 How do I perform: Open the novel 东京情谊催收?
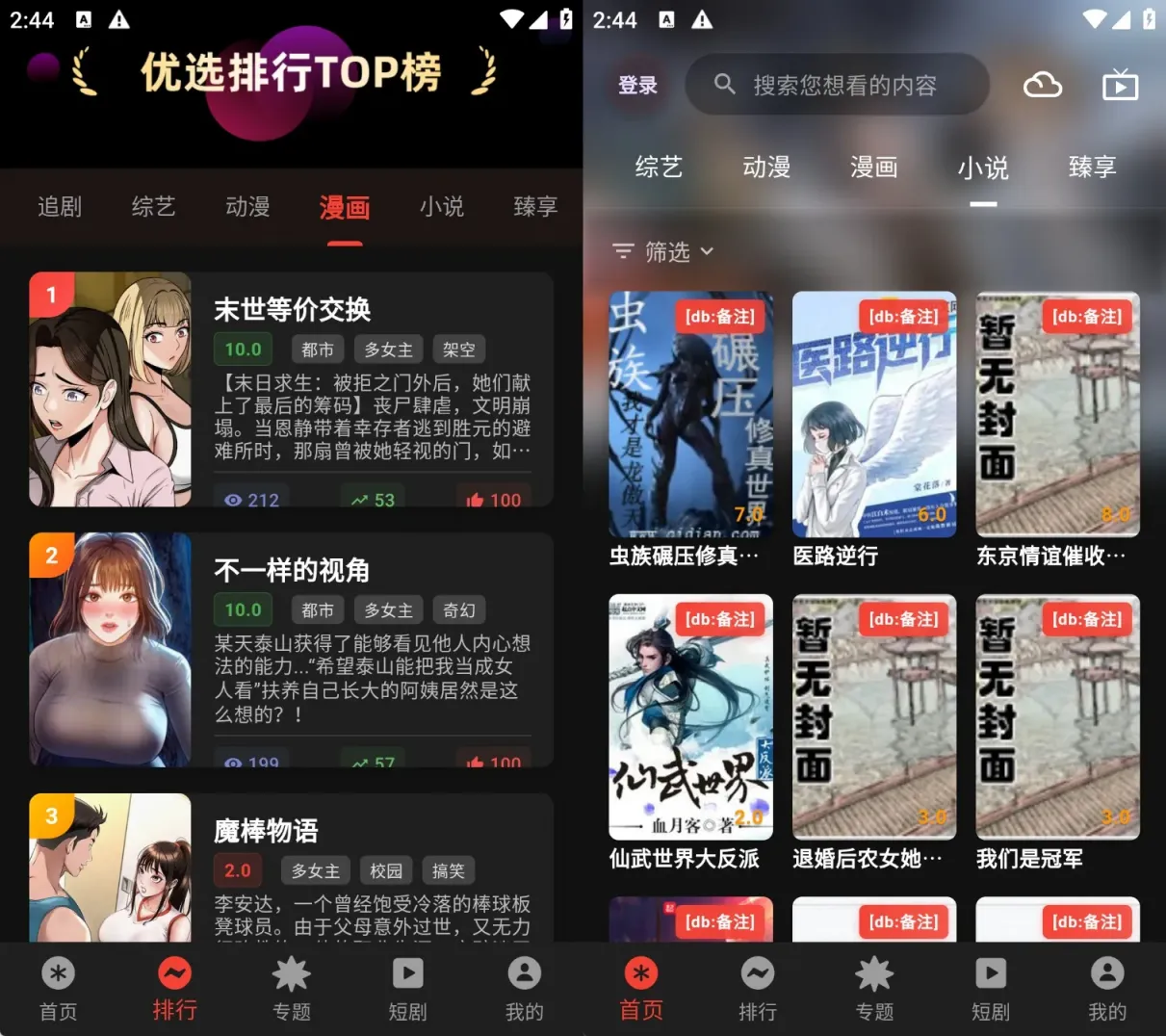coord(1057,414)
